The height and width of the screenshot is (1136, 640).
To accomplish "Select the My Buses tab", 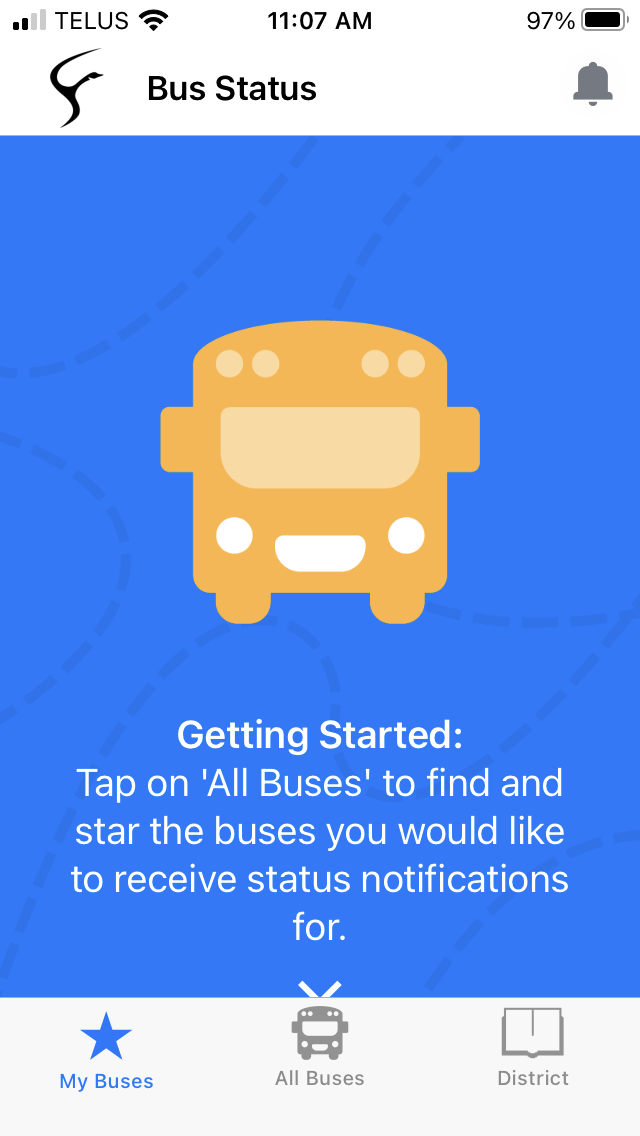I will [x=107, y=1051].
